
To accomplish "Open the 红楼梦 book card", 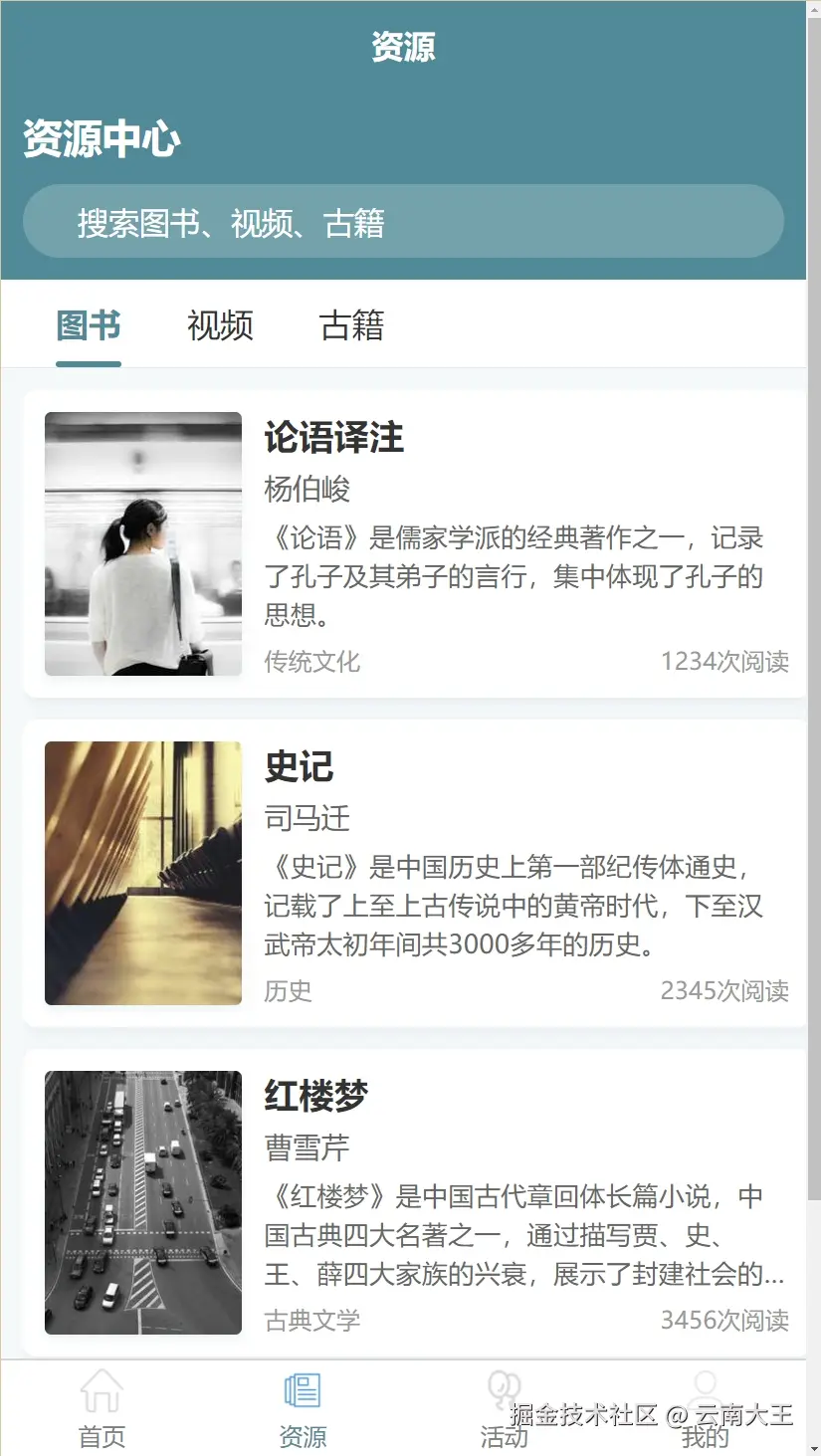I will pyautogui.click(x=414, y=1202).
